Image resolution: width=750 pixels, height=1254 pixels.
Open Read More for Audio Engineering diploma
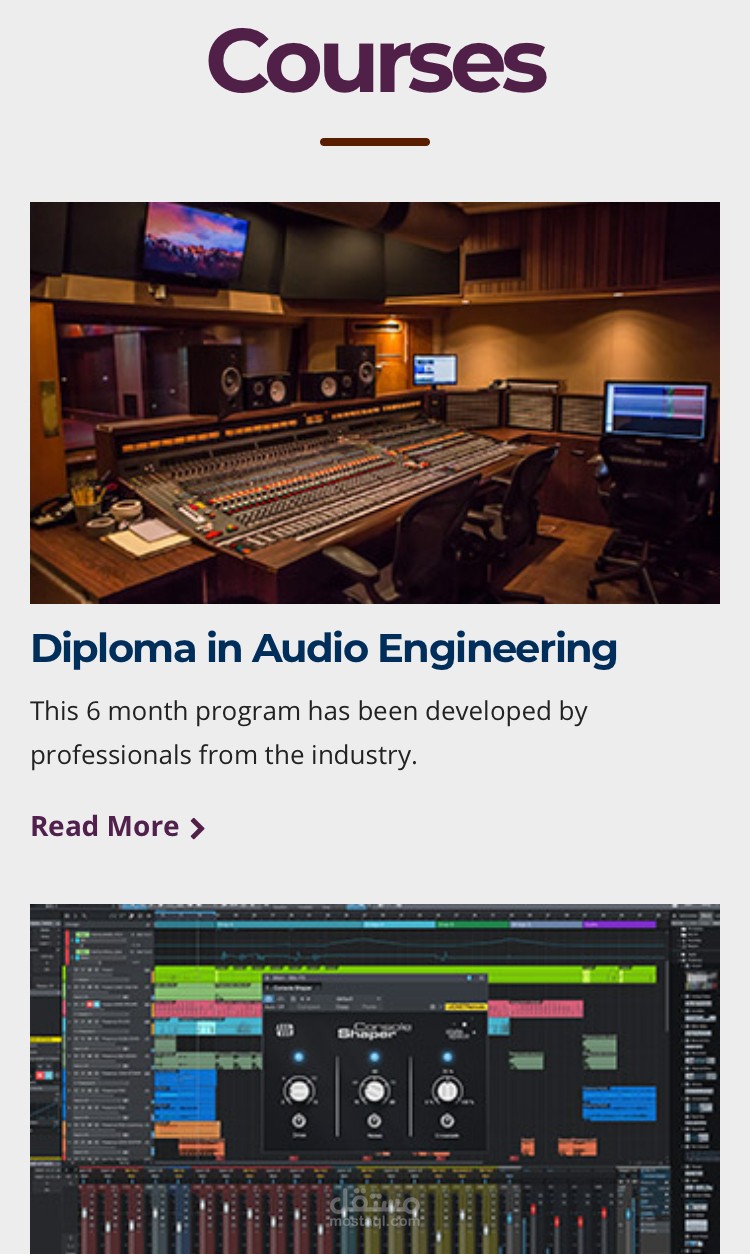point(118,826)
